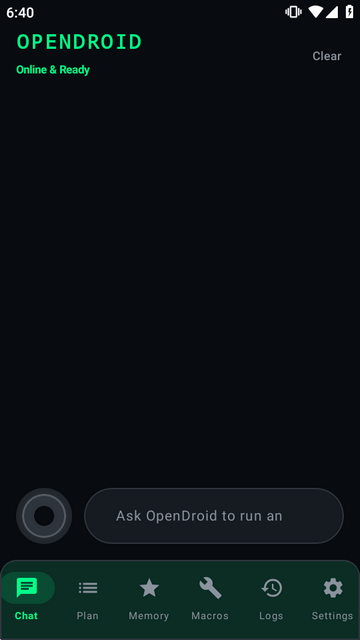This screenshot has height=640, width=360.
Task: View the Logs tab
Action: pos(271,599)
